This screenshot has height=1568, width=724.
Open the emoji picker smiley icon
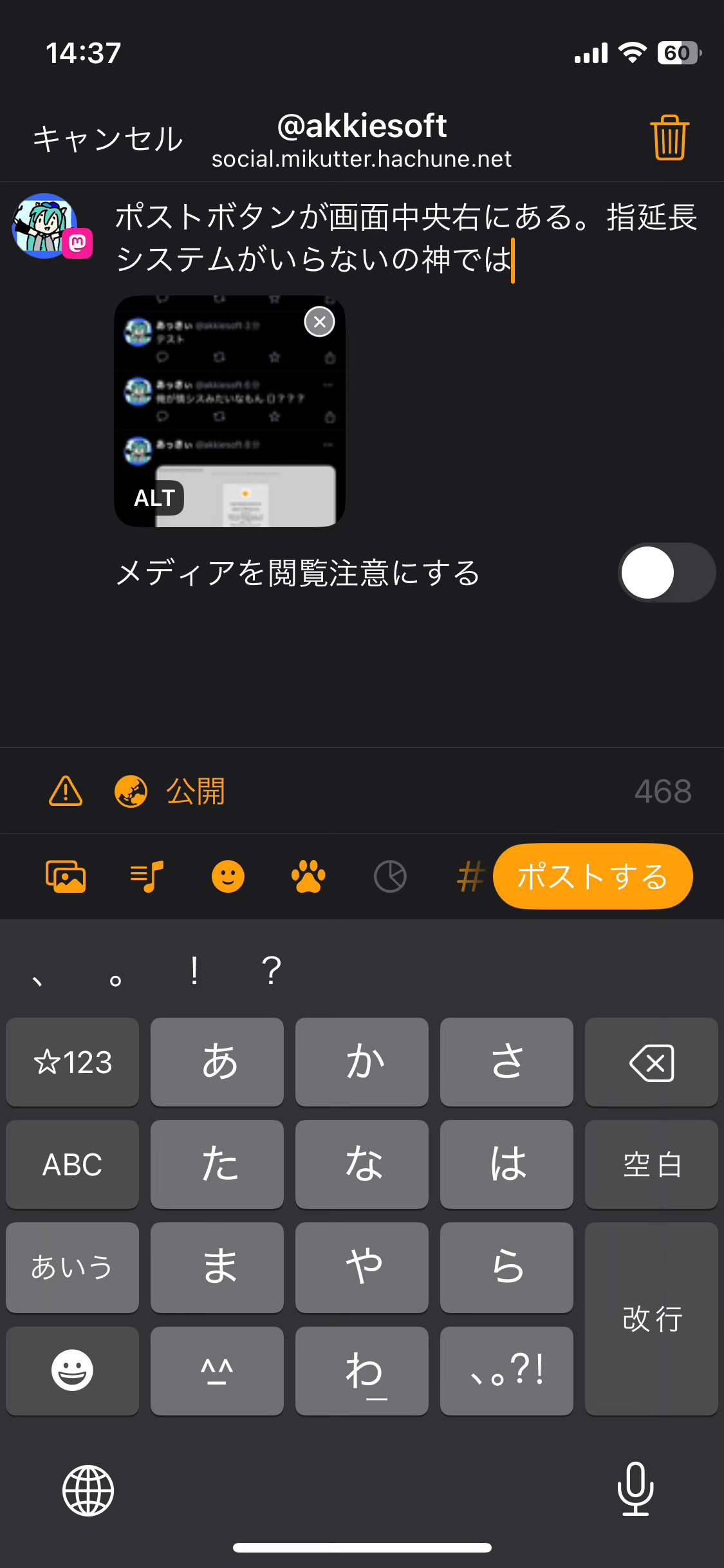(x=228, y=876)
